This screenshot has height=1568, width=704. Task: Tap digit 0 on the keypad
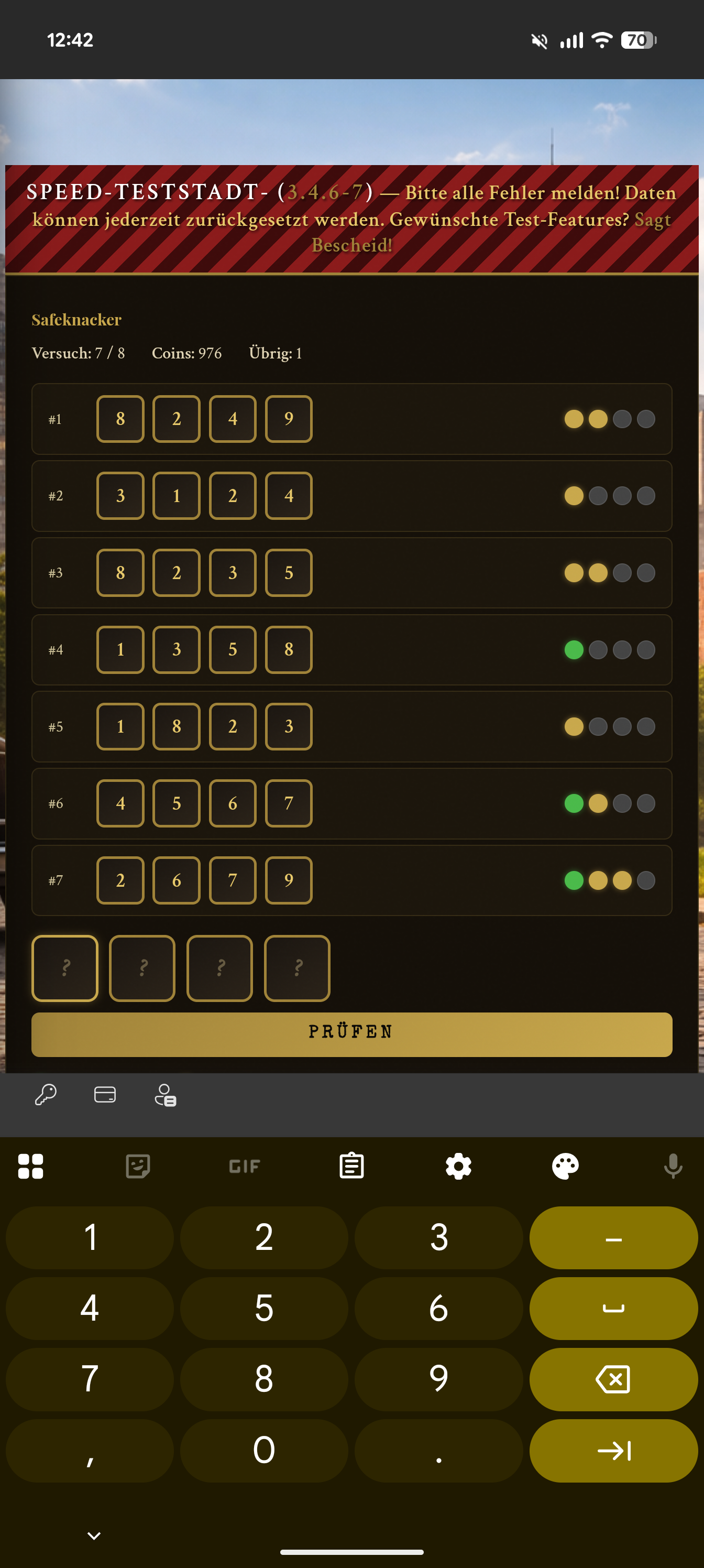click(x=263, y=1451)
